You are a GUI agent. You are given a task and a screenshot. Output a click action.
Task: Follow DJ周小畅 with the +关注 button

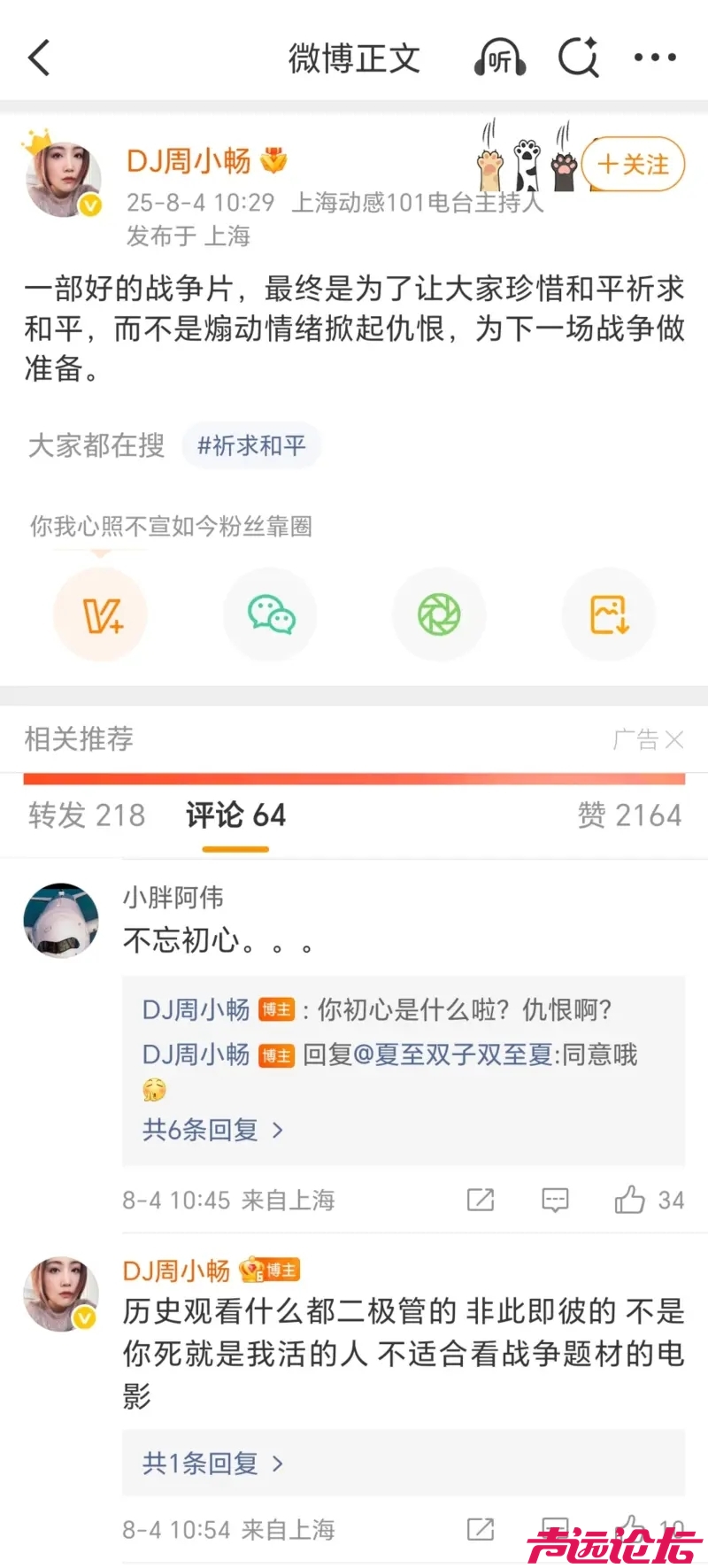(634, 165)
